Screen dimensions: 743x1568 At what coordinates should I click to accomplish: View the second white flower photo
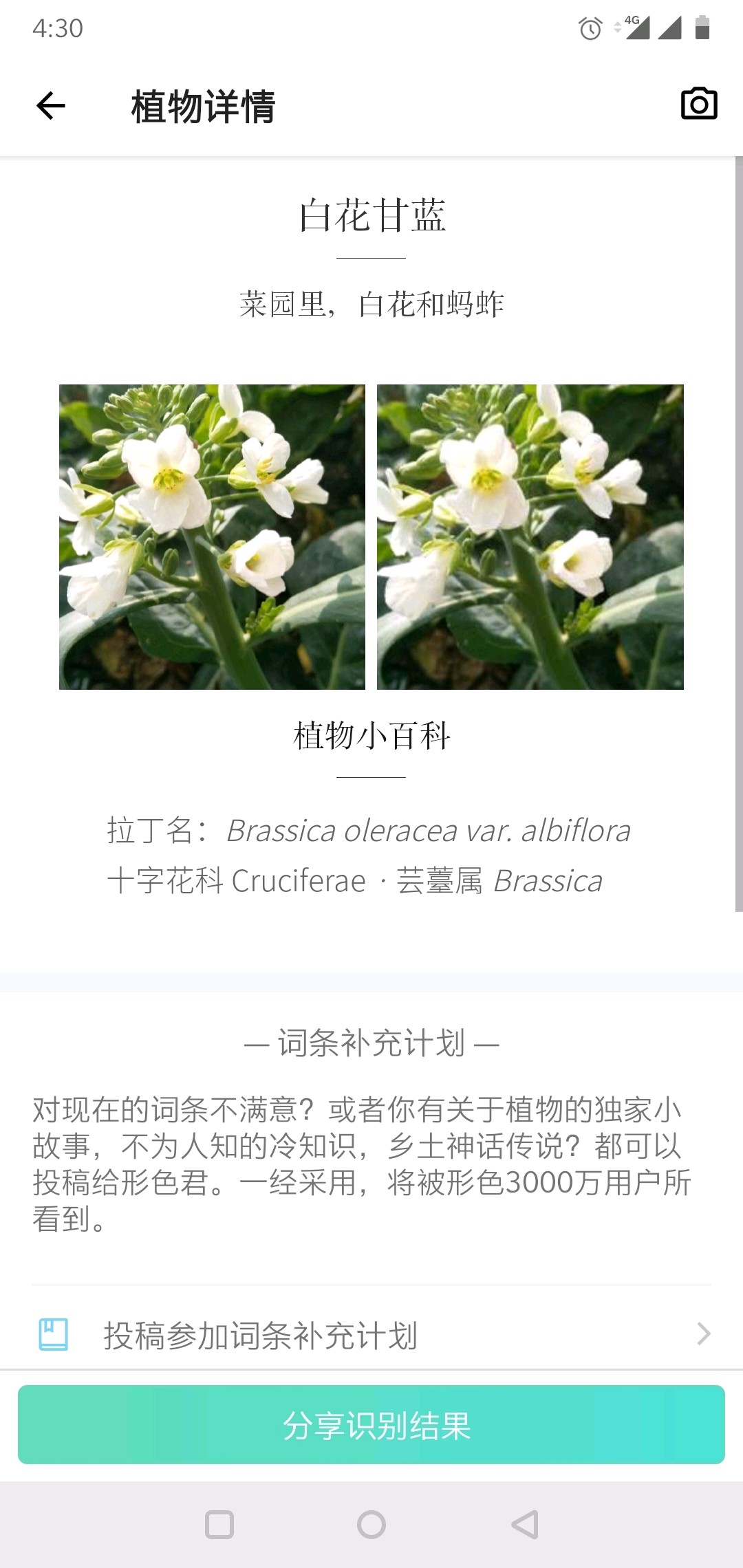(530, 536)
